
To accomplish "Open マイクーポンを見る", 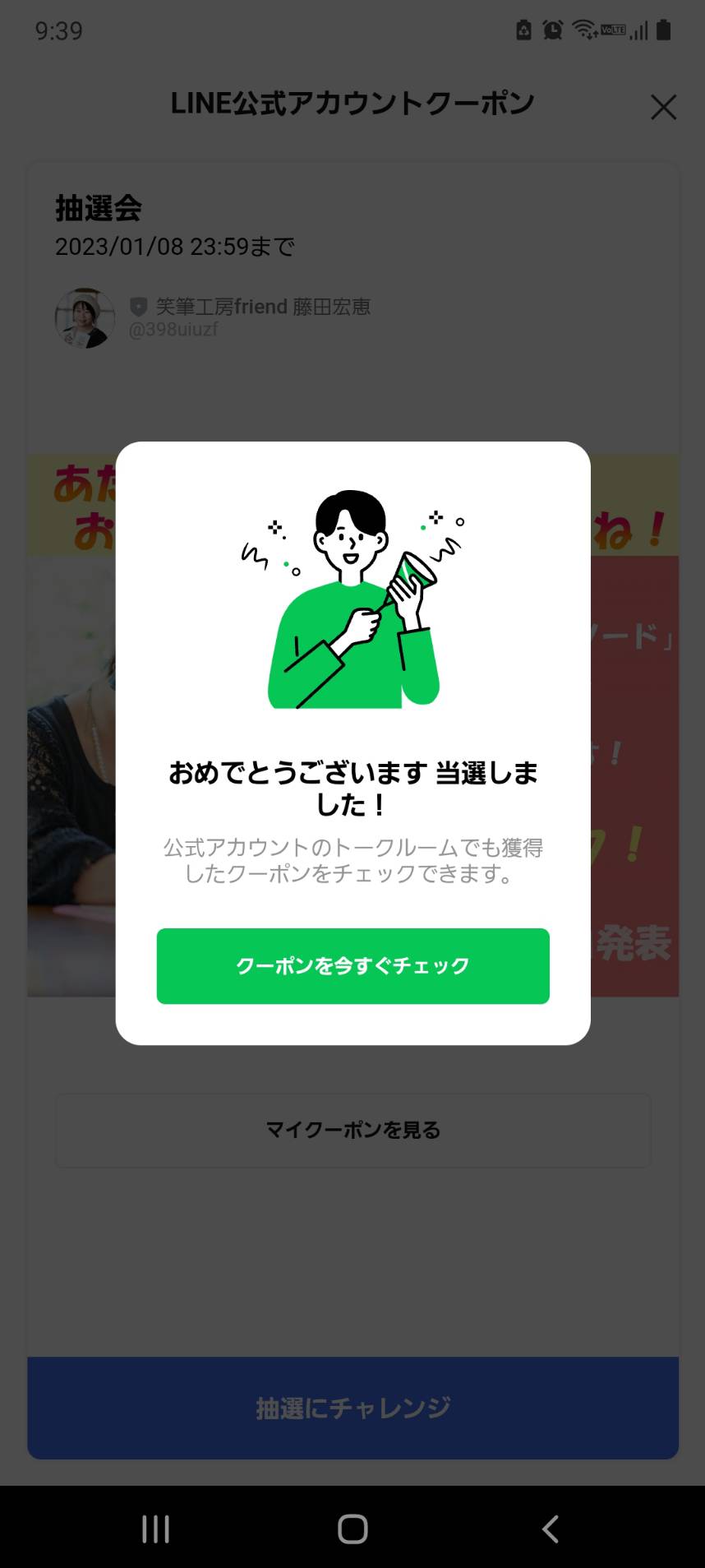I will point(352,1130).
